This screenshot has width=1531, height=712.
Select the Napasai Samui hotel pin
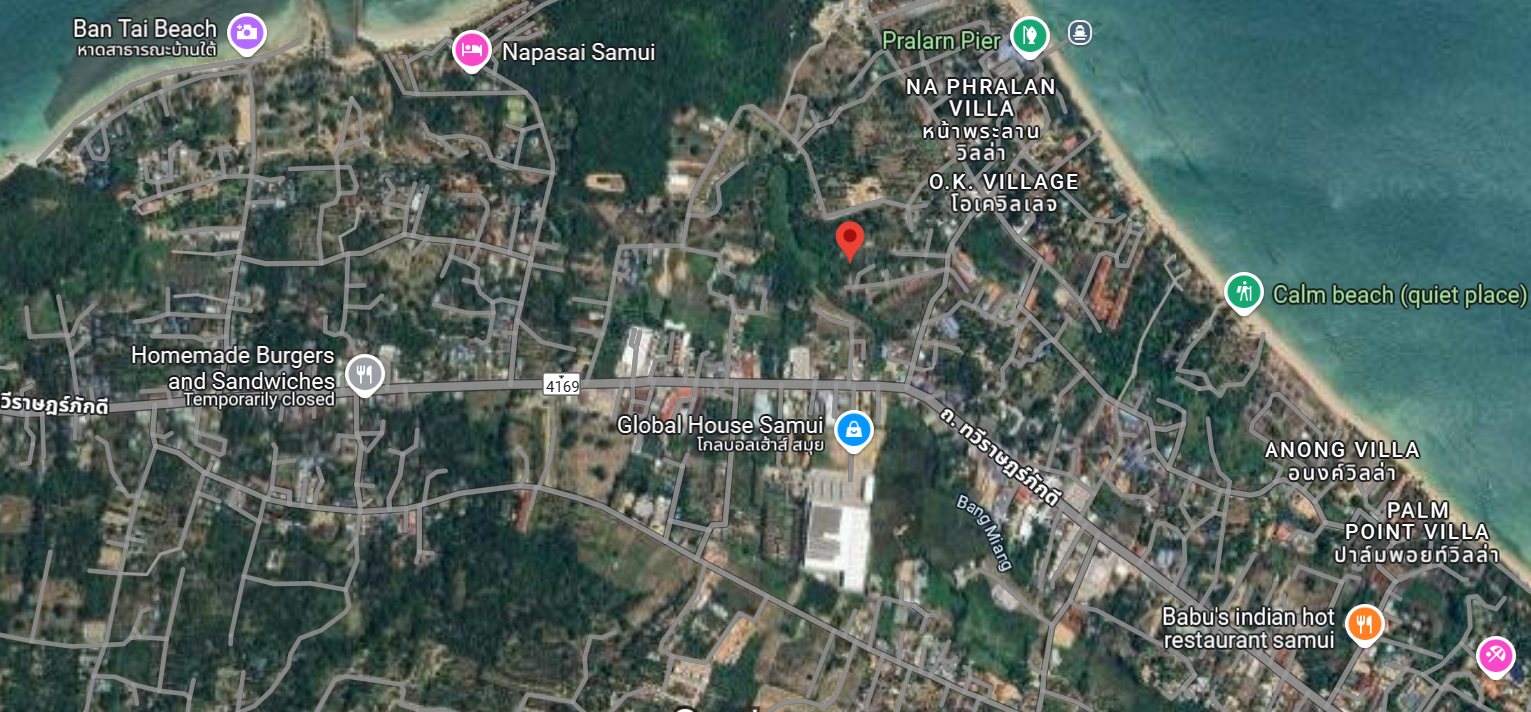point(471,50)
